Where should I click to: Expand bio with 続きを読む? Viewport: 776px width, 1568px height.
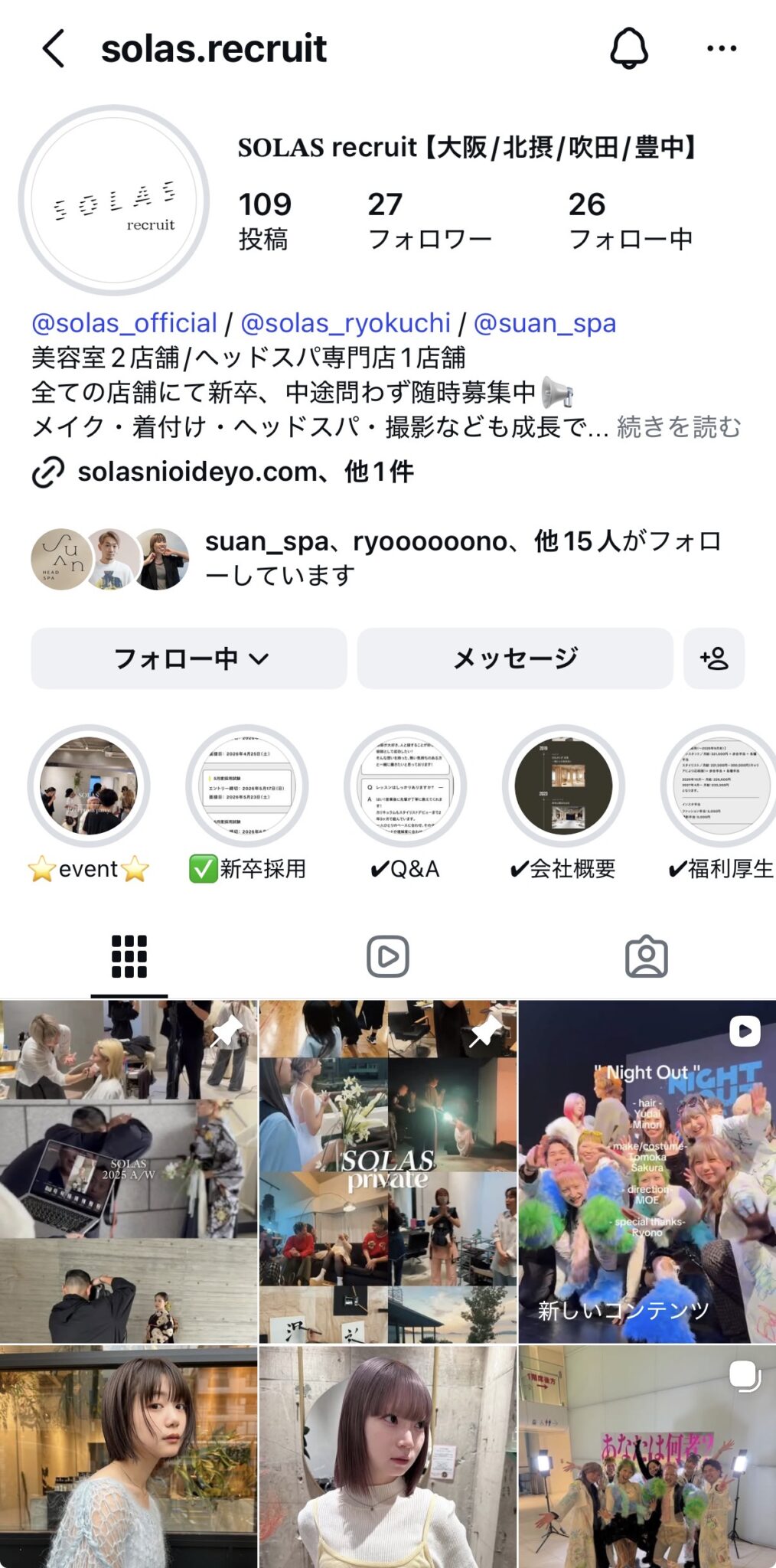(679, 426)
